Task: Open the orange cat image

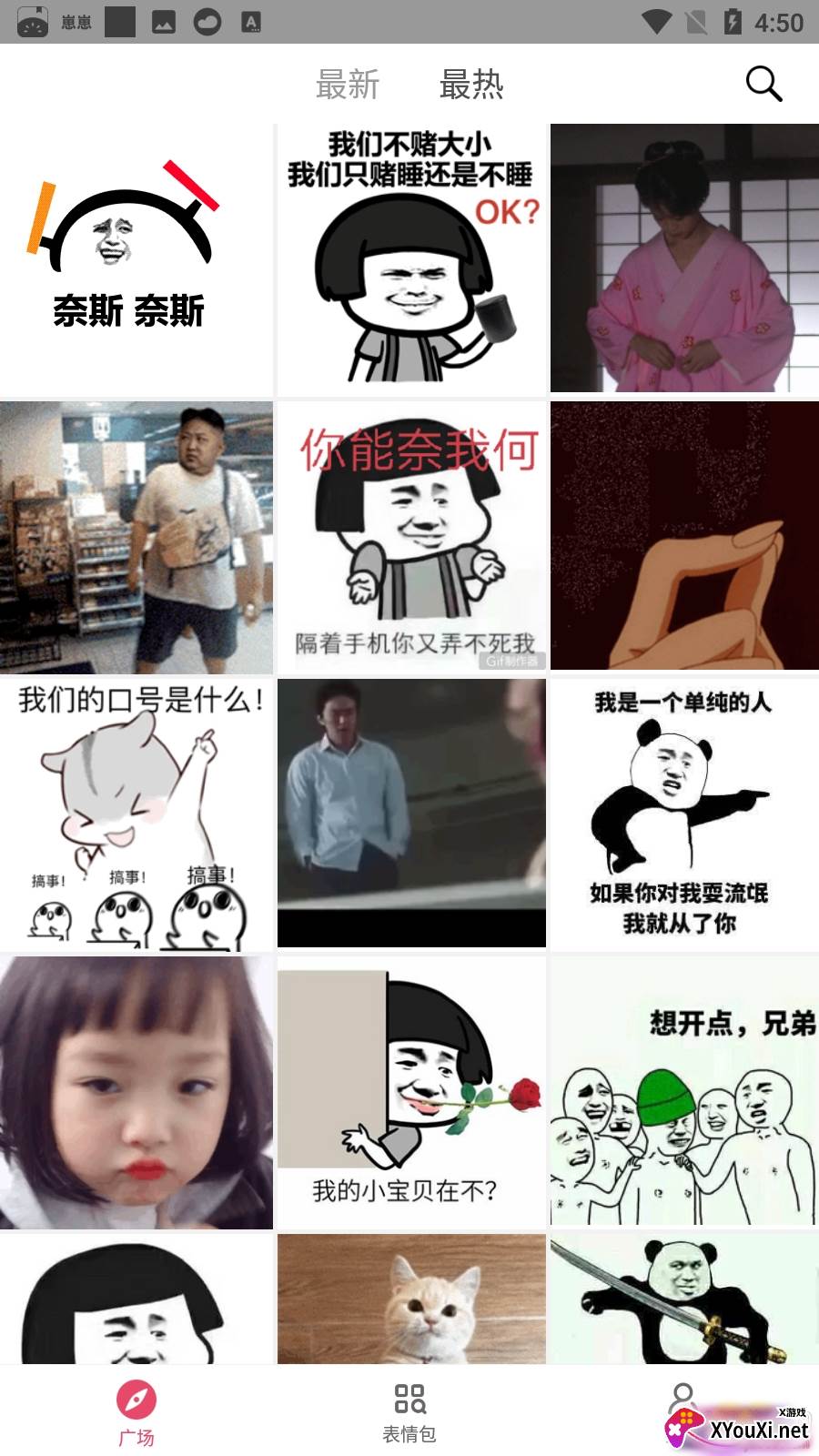Action: pos(411,1299)
